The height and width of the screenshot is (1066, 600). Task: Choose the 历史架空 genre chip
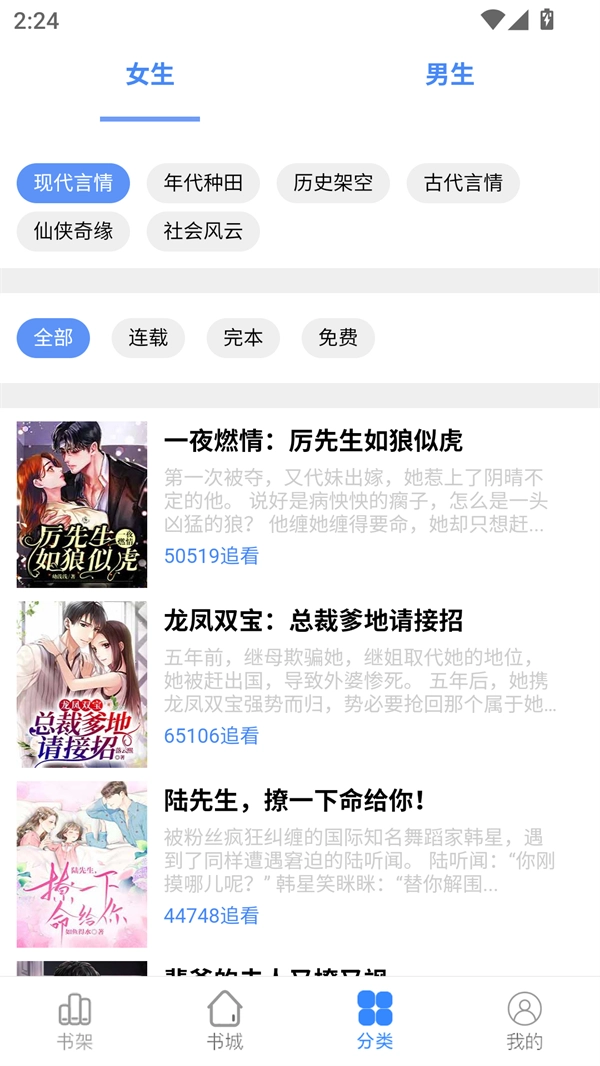pos(333,183)
